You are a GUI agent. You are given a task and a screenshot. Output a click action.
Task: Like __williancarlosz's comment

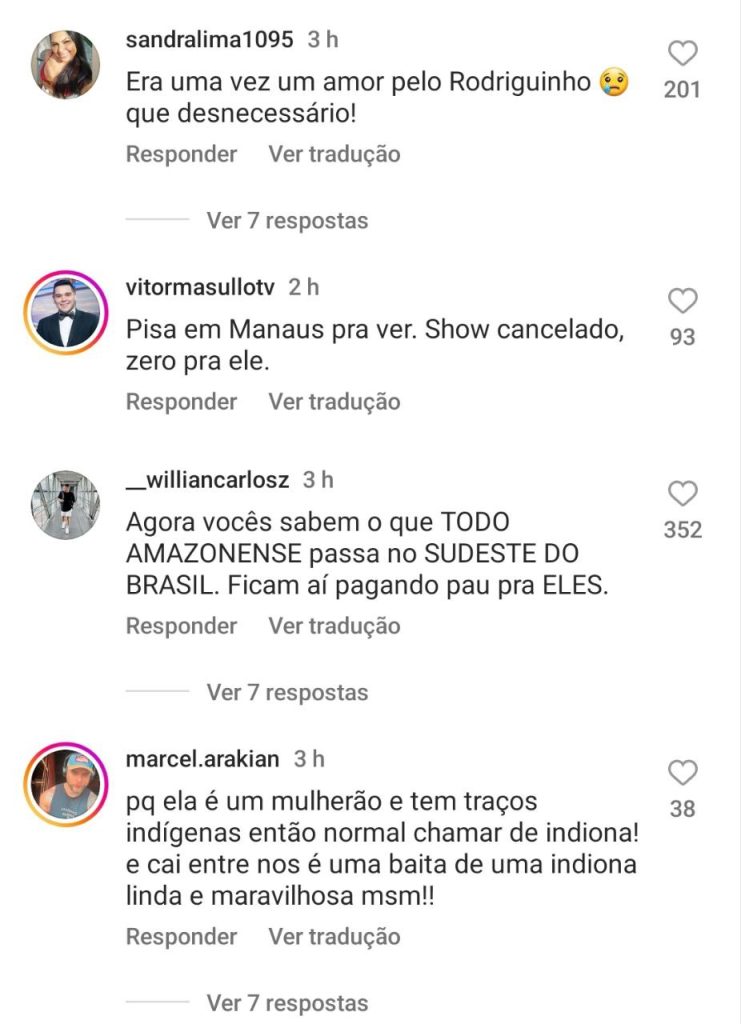682,493
